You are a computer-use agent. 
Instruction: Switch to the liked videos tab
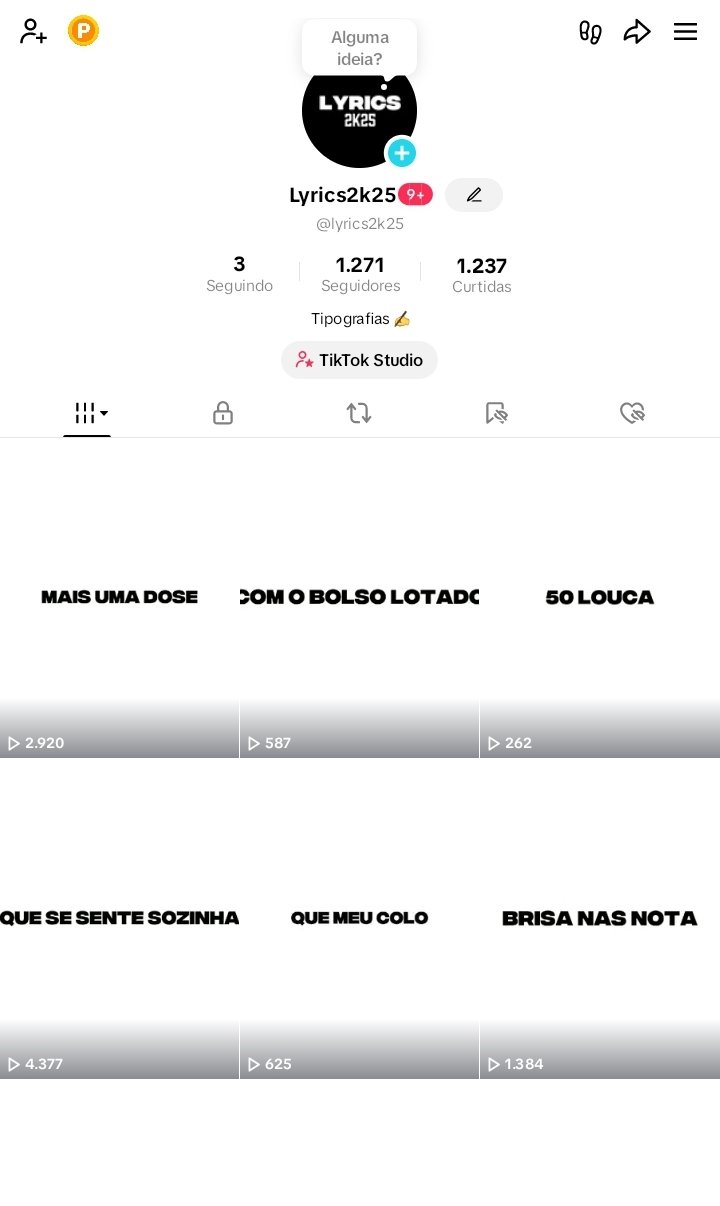(632, 413)
